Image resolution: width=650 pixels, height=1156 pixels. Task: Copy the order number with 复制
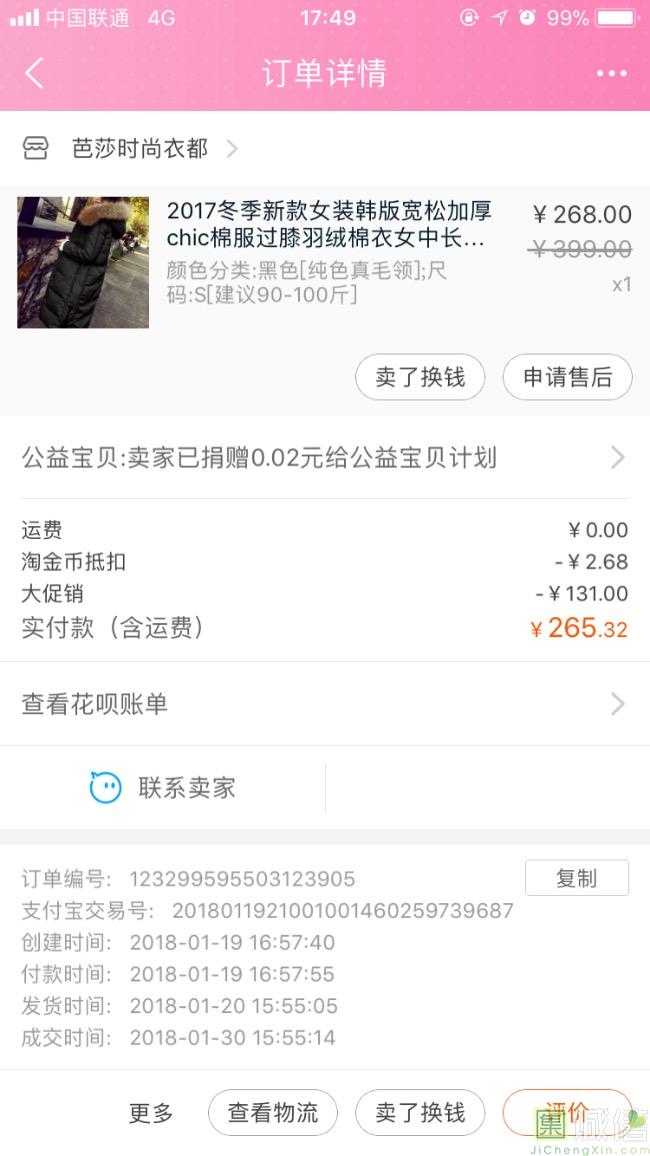tap(576, 878)
